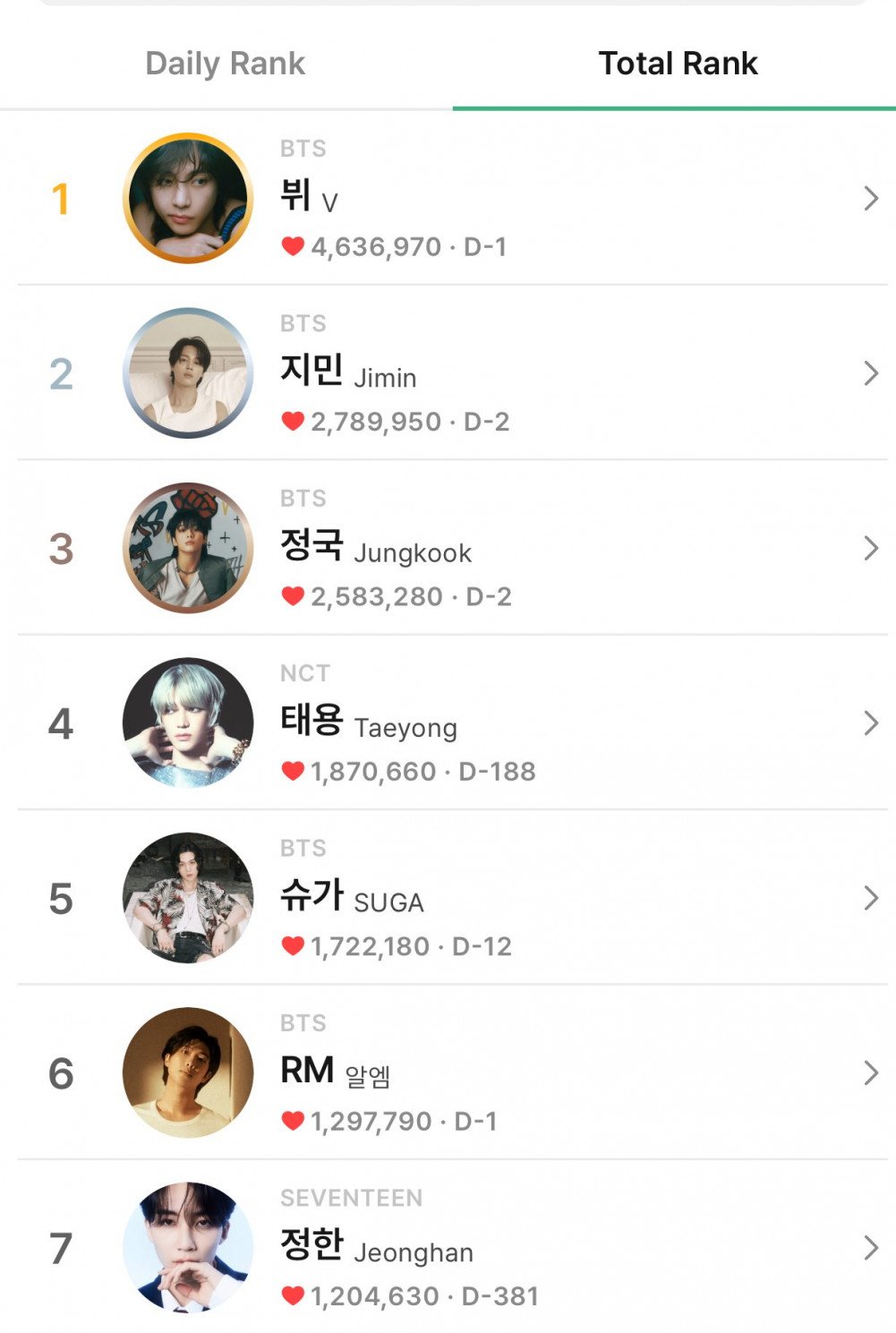Switch to the Daily Rank tab
The height and width of the screenshot is (1333, 896).
[226, 64]
